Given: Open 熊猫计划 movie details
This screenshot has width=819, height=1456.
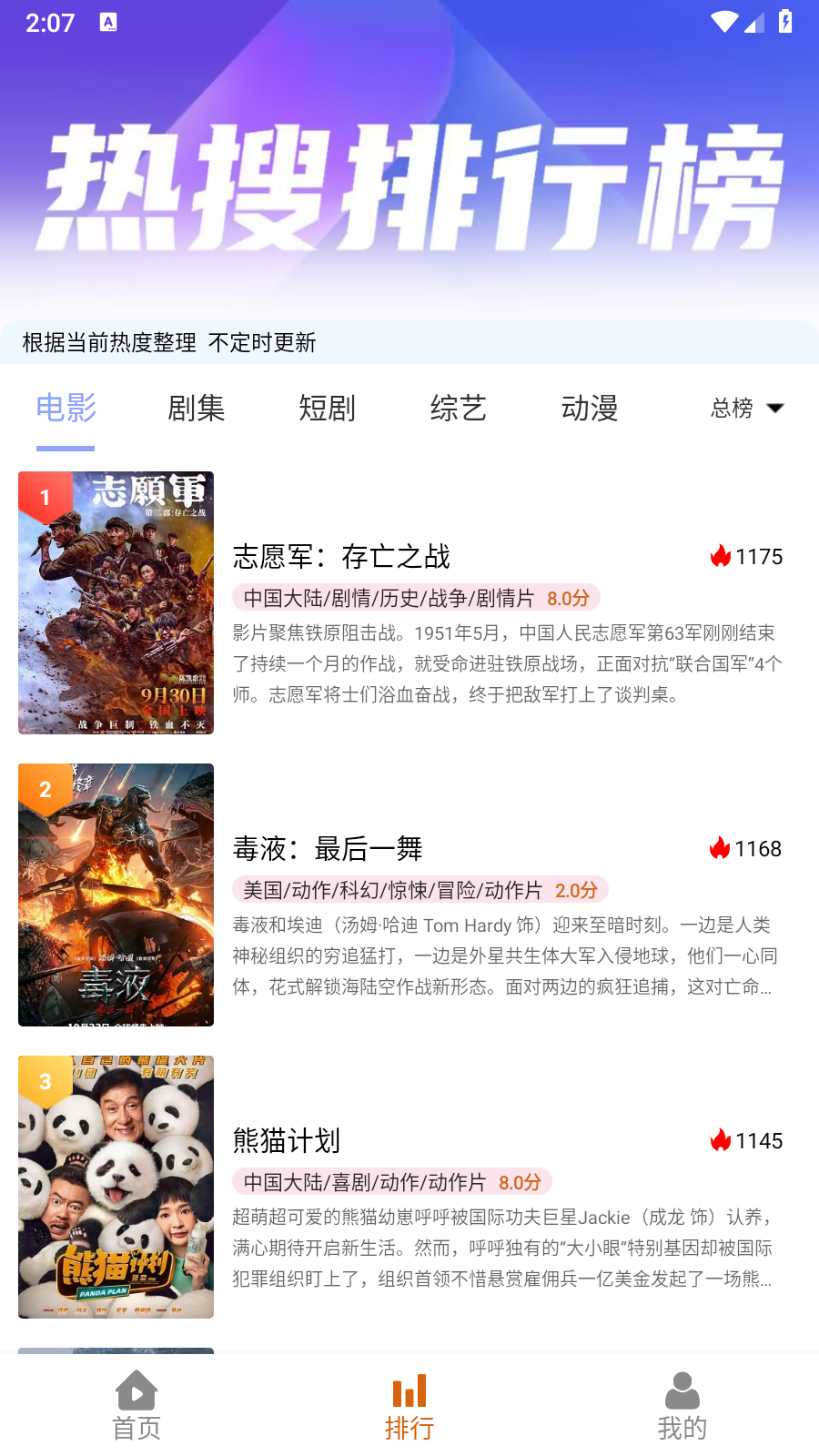Looking at the screenshot, I should (287, 1141).
